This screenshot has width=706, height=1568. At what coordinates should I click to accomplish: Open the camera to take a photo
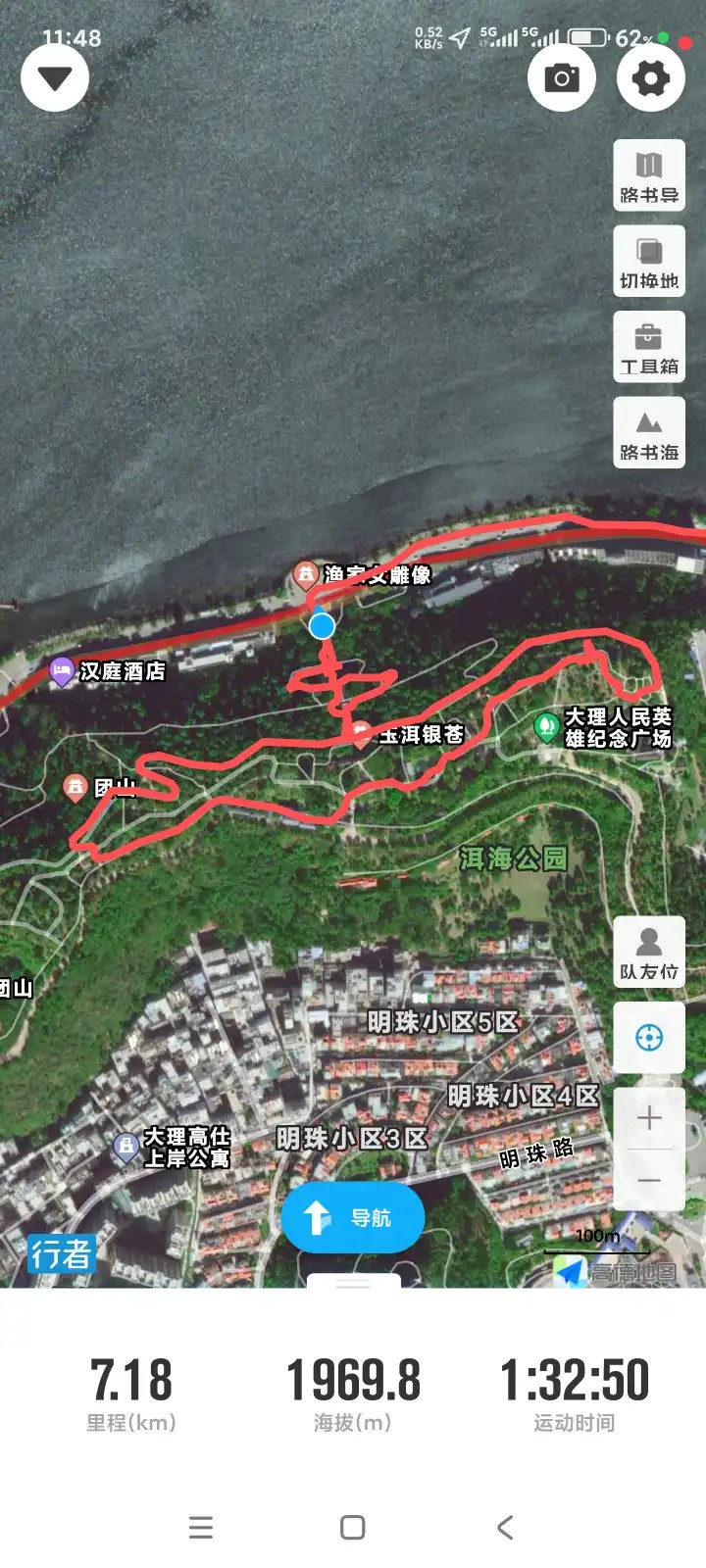click(562, 77)
